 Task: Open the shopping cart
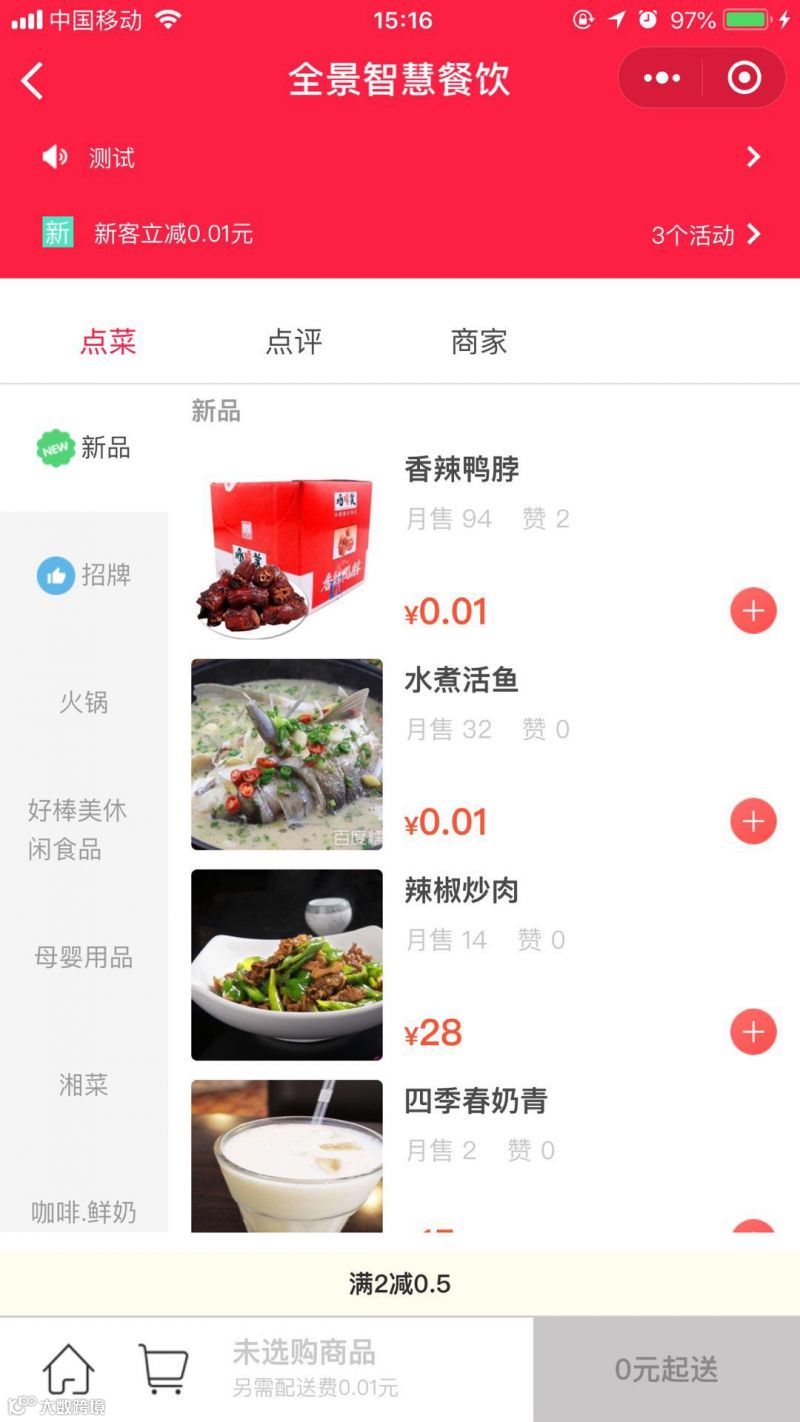[x=163, y=1368]
